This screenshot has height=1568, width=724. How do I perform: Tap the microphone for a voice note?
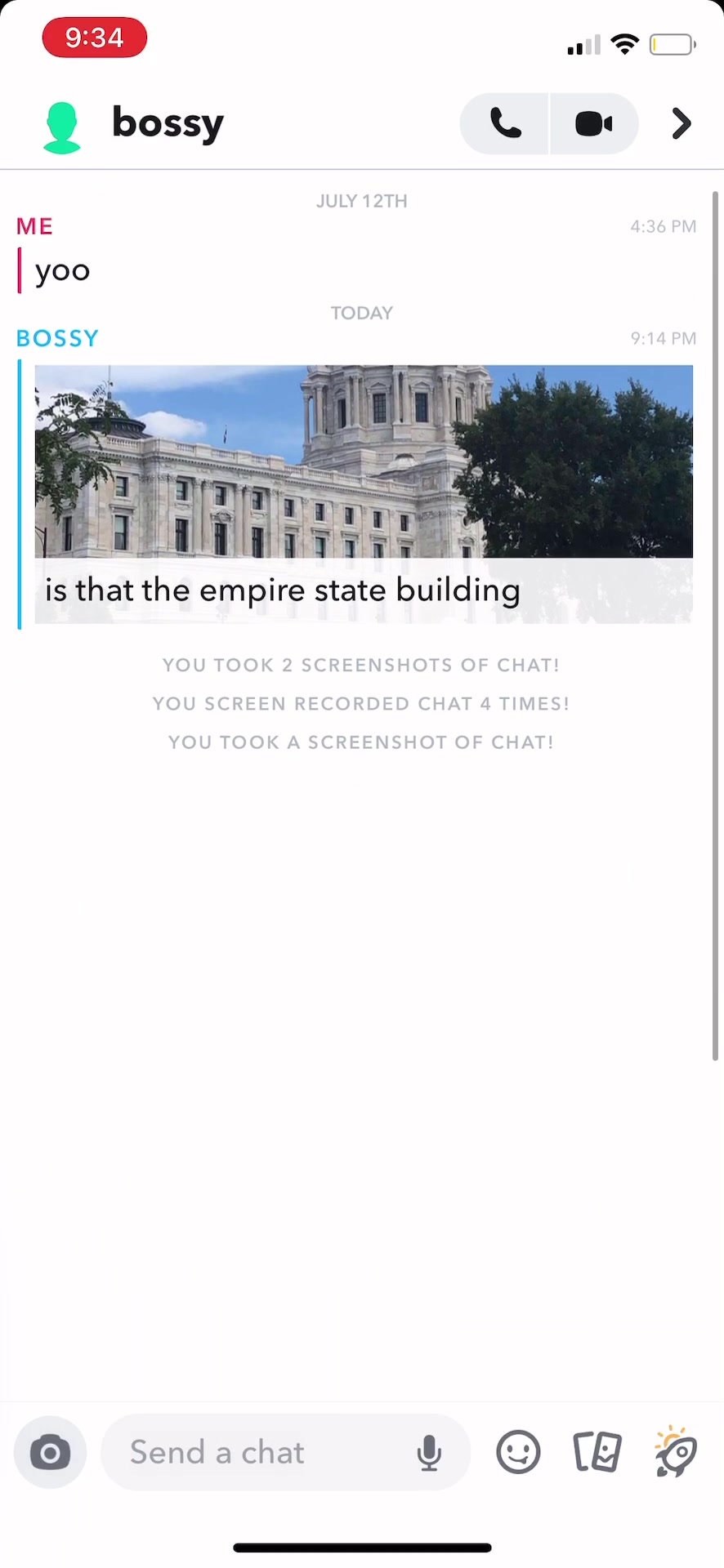[429, 1454]
